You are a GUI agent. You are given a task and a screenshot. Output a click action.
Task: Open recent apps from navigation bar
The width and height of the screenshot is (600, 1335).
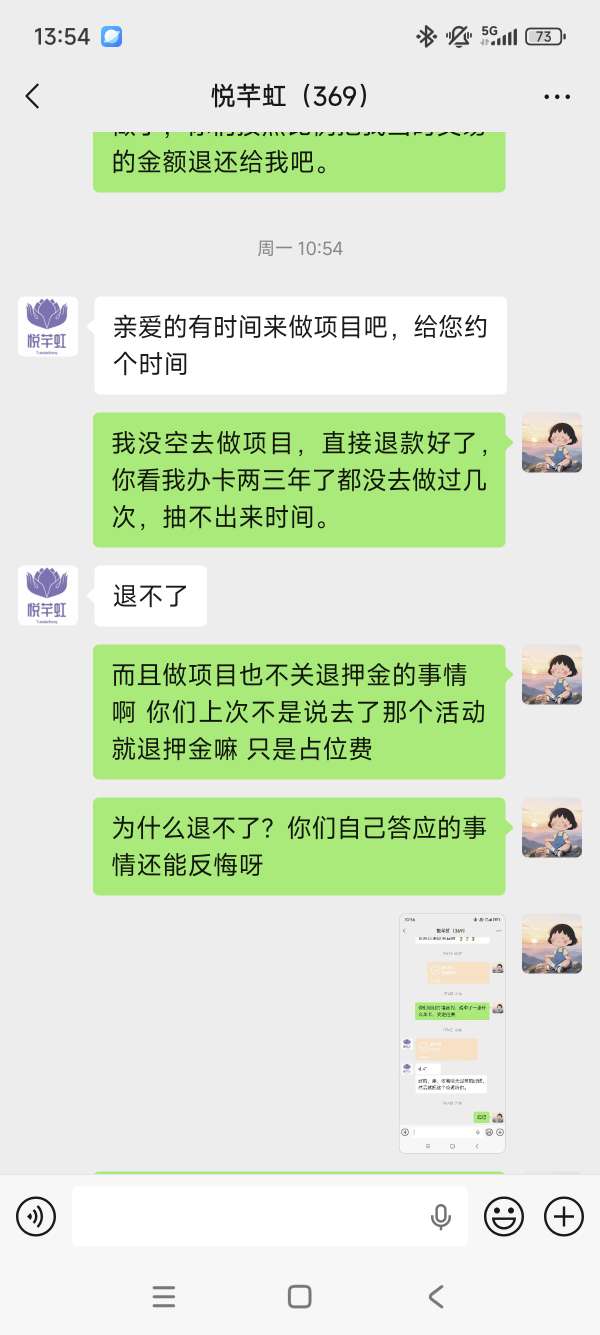point(164,1297)
